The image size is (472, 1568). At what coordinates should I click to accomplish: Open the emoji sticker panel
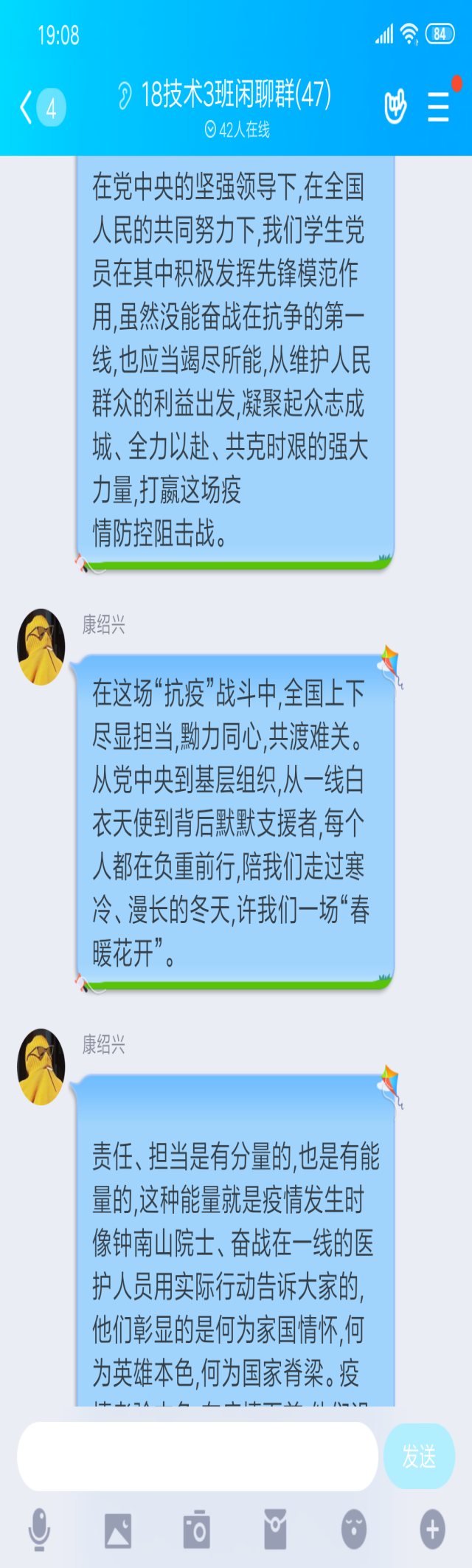pos(354,1530)
